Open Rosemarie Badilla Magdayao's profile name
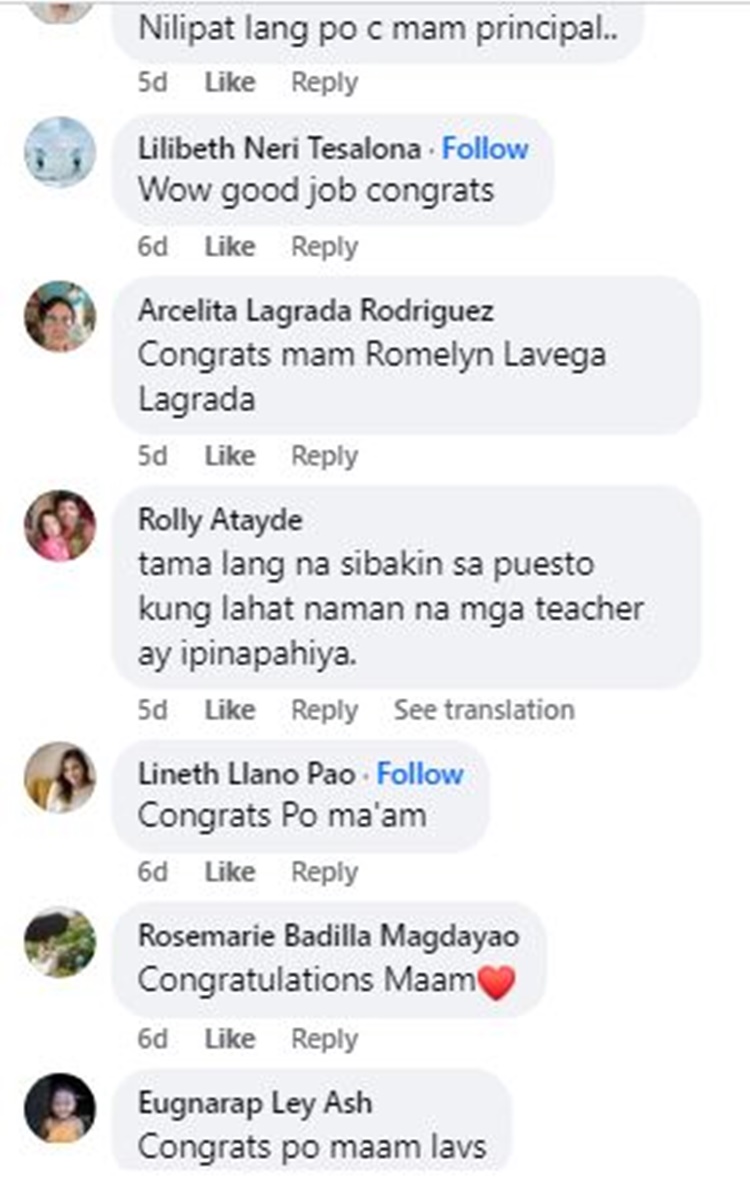750x1181 pixels. (328, 936)
